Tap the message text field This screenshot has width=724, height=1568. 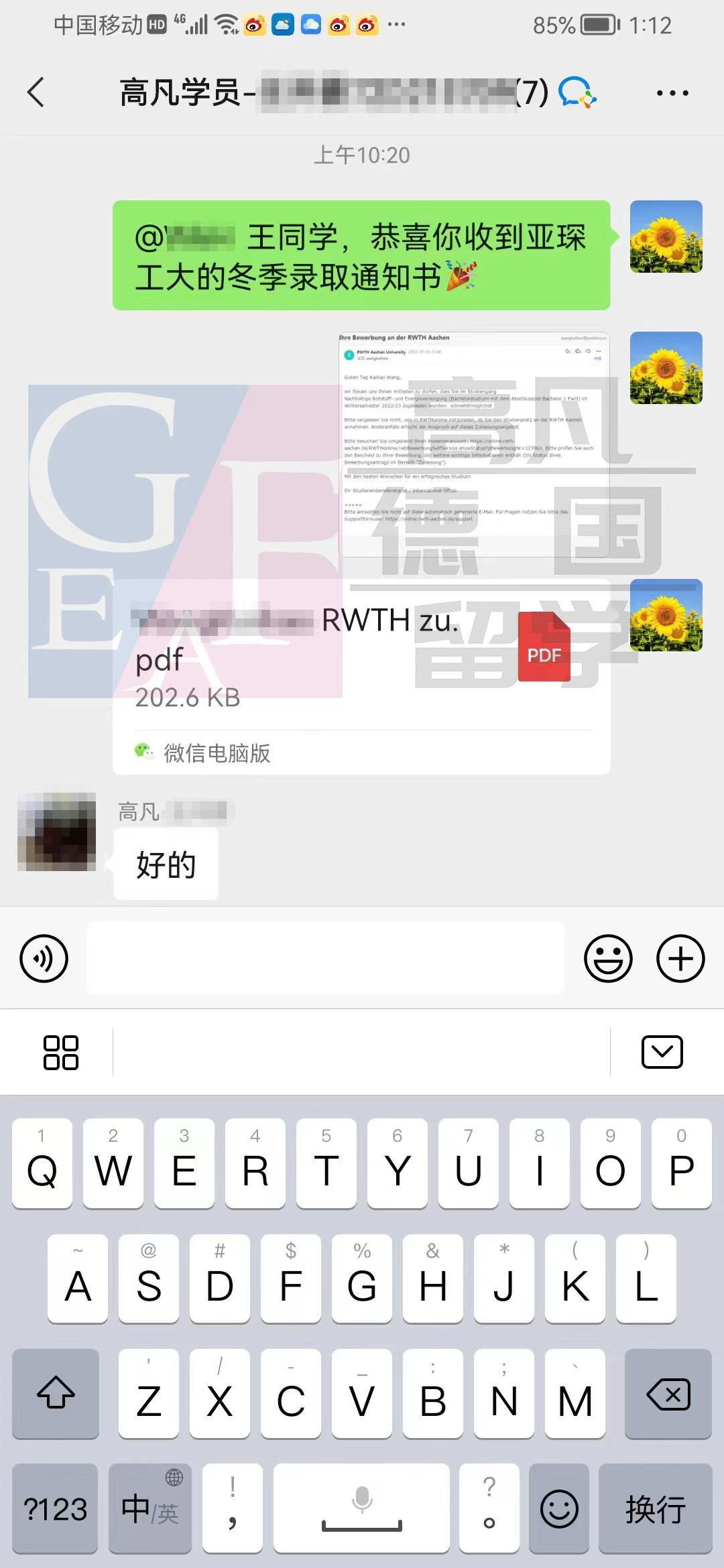pyautogui.click(x=325, y=958)
